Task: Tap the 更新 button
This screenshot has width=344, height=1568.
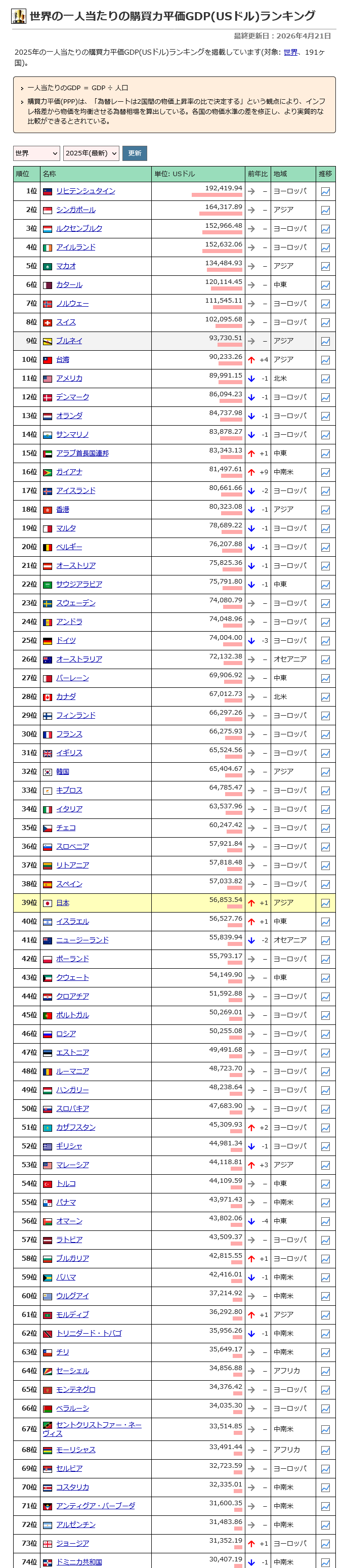Action: [135, 153]
